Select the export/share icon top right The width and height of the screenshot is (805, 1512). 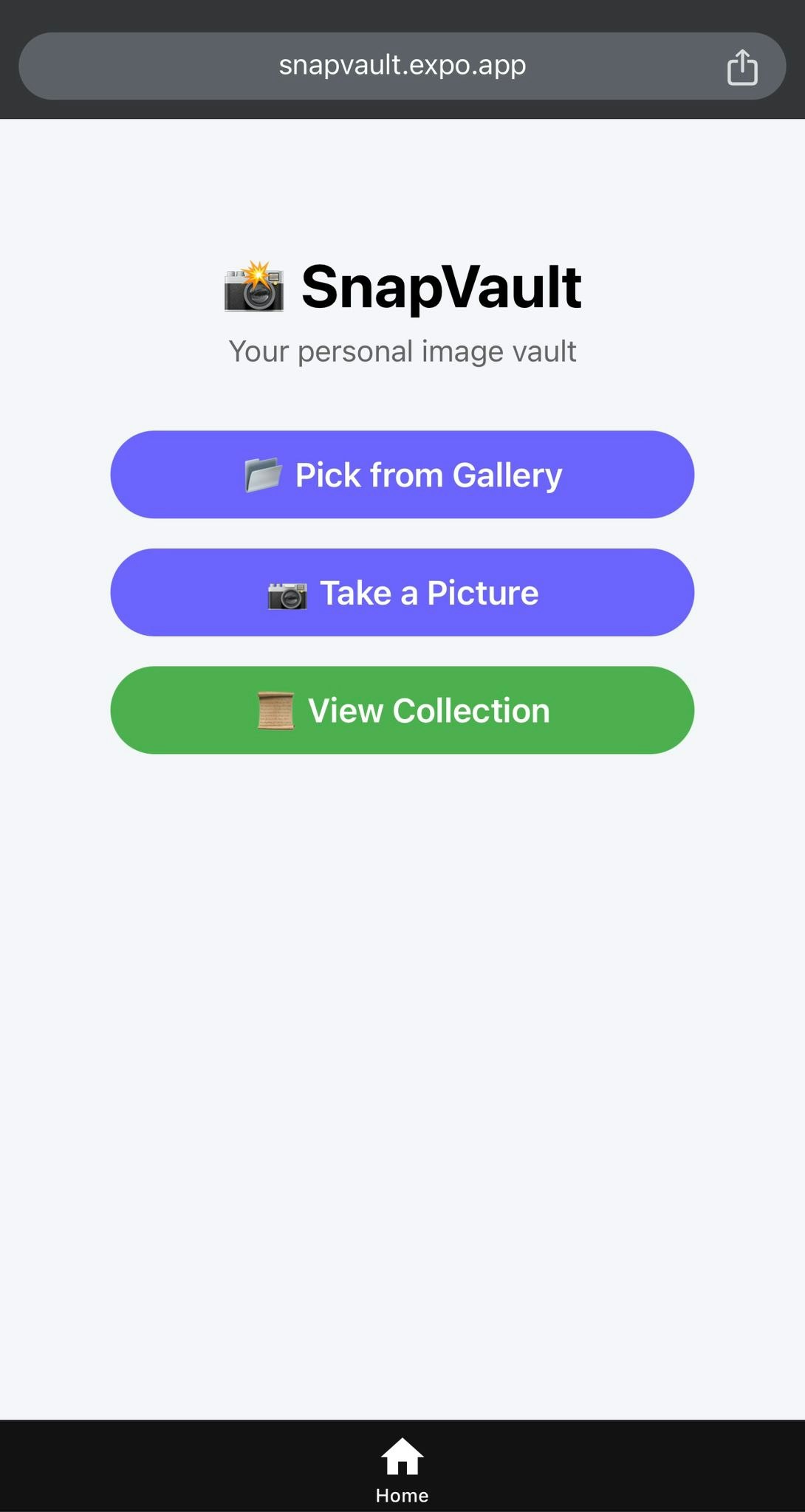742,66
